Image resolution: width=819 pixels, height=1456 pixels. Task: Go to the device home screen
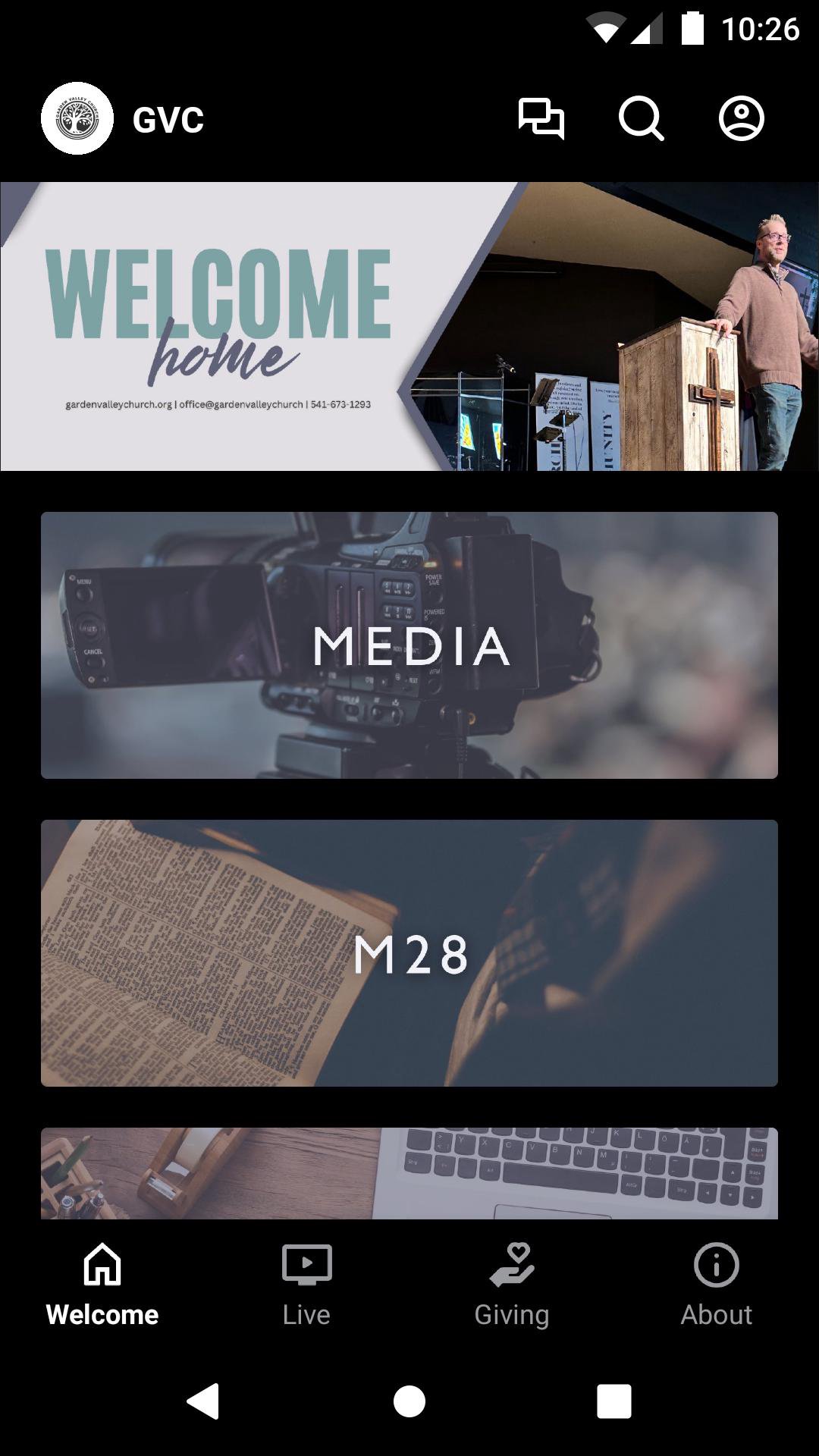click(x=409, y=1401)
